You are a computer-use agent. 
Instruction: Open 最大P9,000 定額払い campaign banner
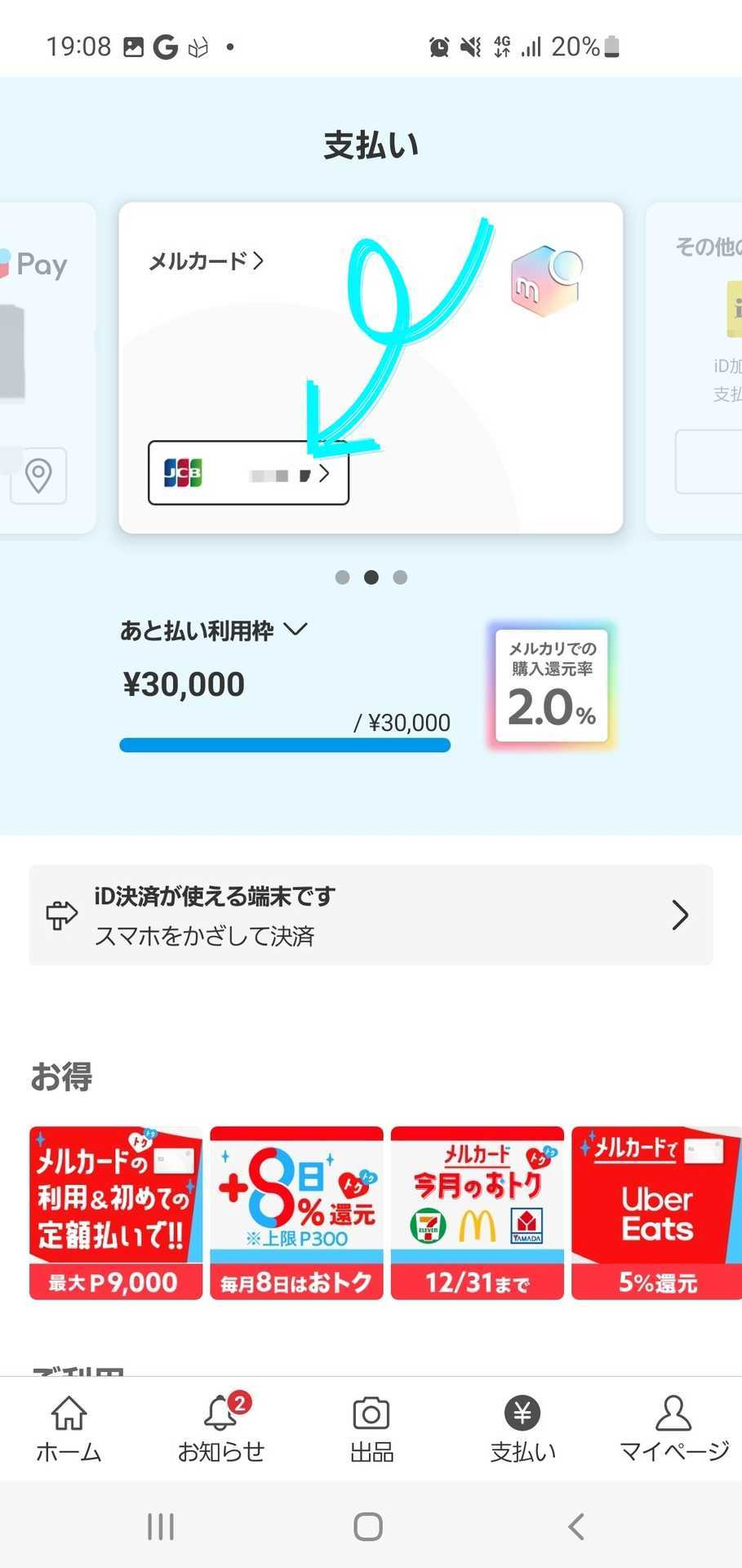tap(116, 1213)
